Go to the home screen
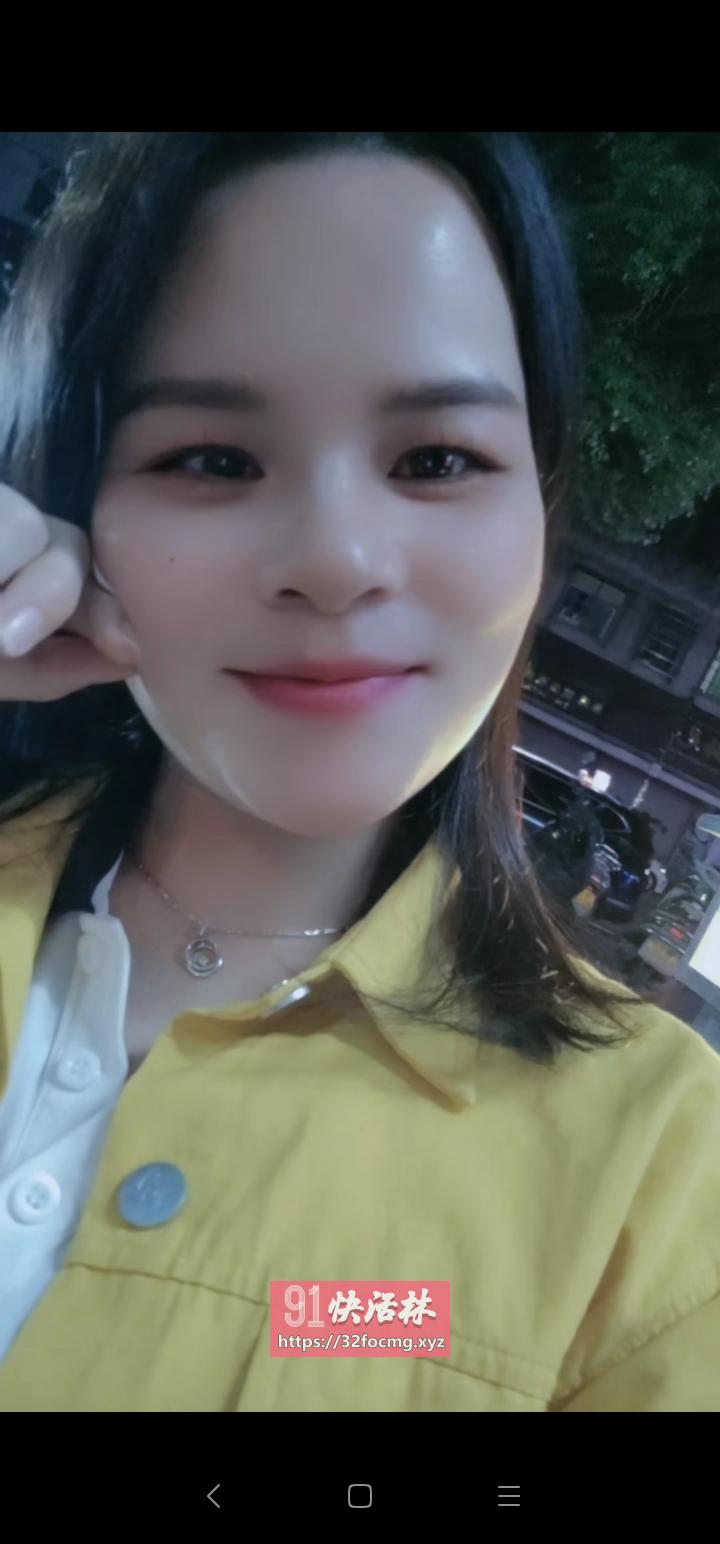720x1544 pixels. (360, 1496)
